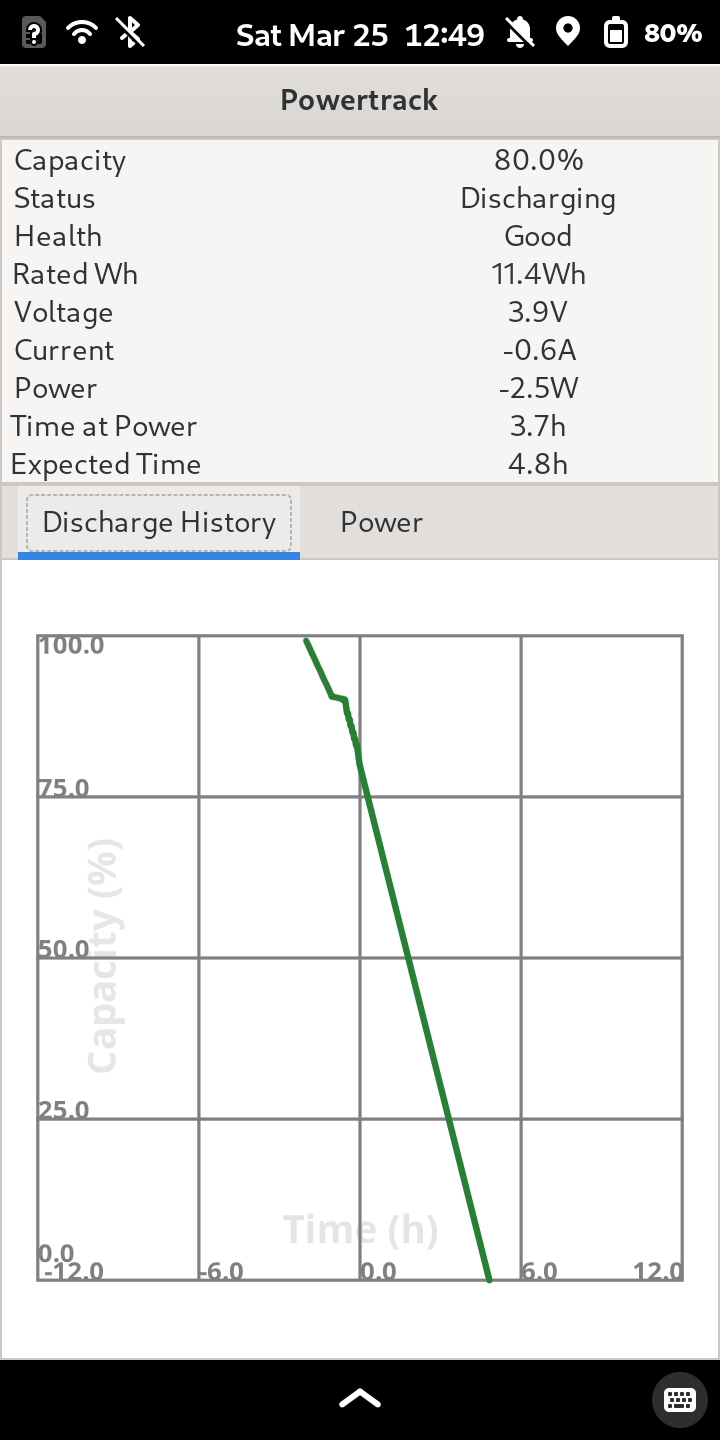Open the on-screen keyboard
Screen dimensions: 720x1440
point(679,1399)
